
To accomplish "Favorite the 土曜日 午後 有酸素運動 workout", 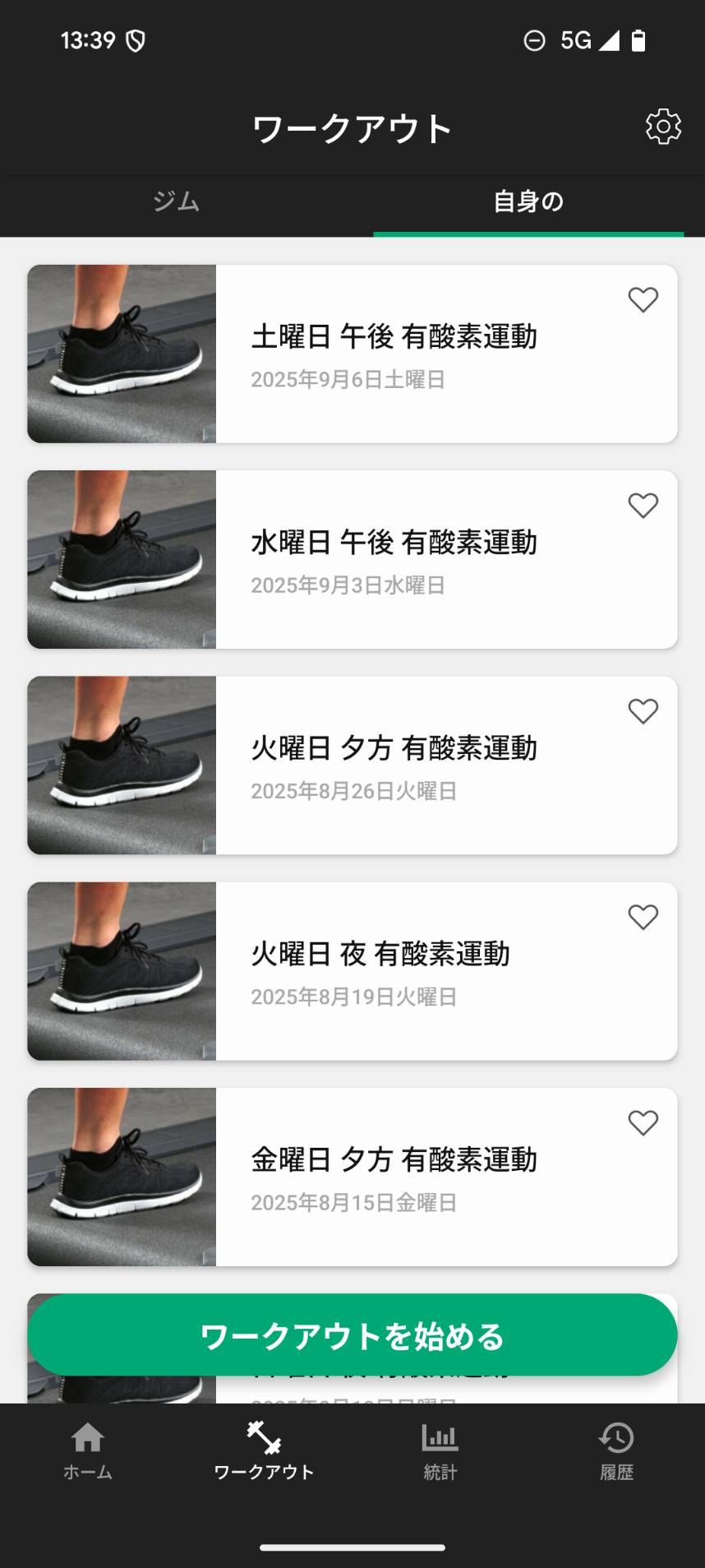I will (x=643, y=299).
